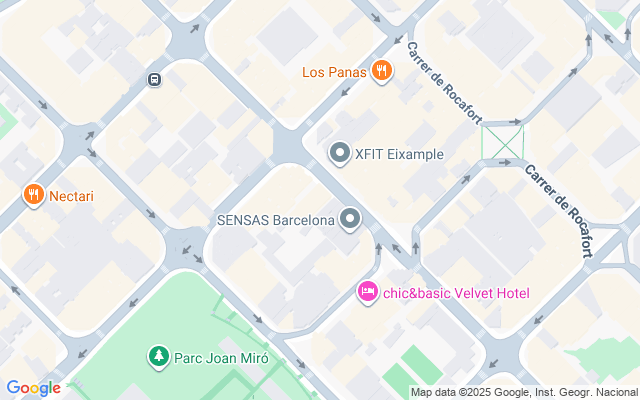Select the Nectari restaurant marker

(34, 195)
